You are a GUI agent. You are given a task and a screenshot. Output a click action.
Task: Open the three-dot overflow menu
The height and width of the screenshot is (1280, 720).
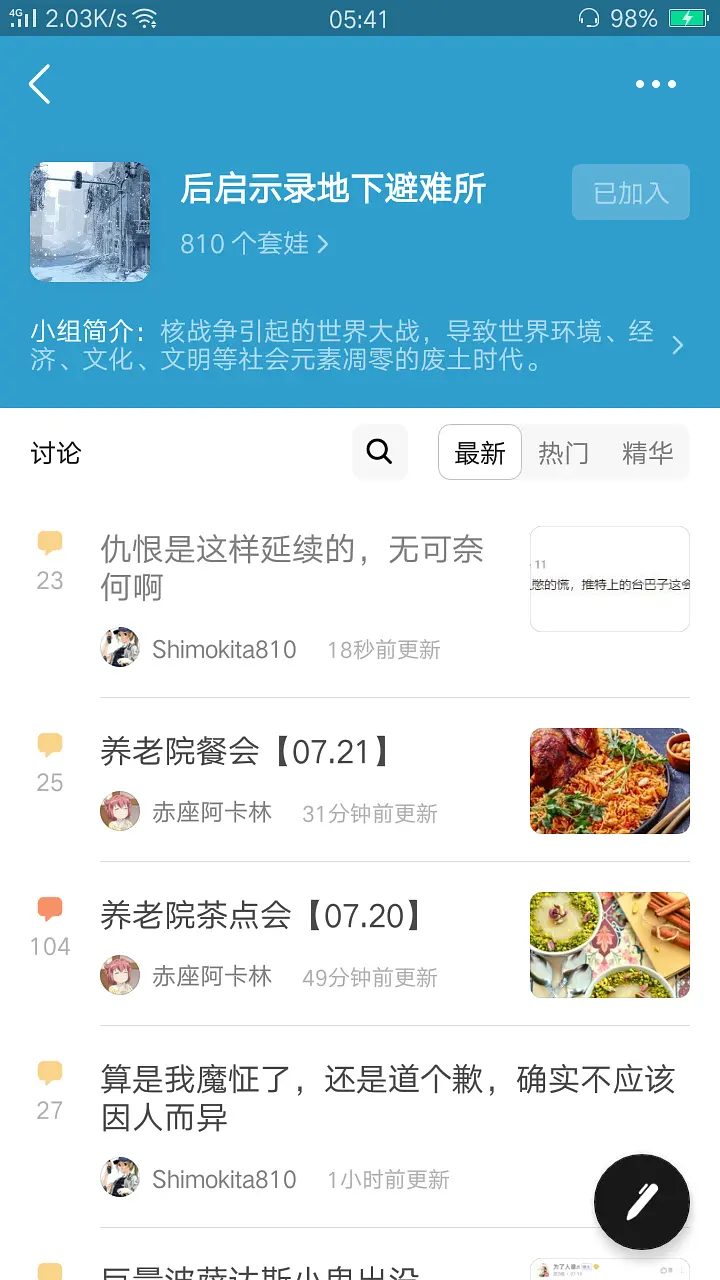pos(656,85)
